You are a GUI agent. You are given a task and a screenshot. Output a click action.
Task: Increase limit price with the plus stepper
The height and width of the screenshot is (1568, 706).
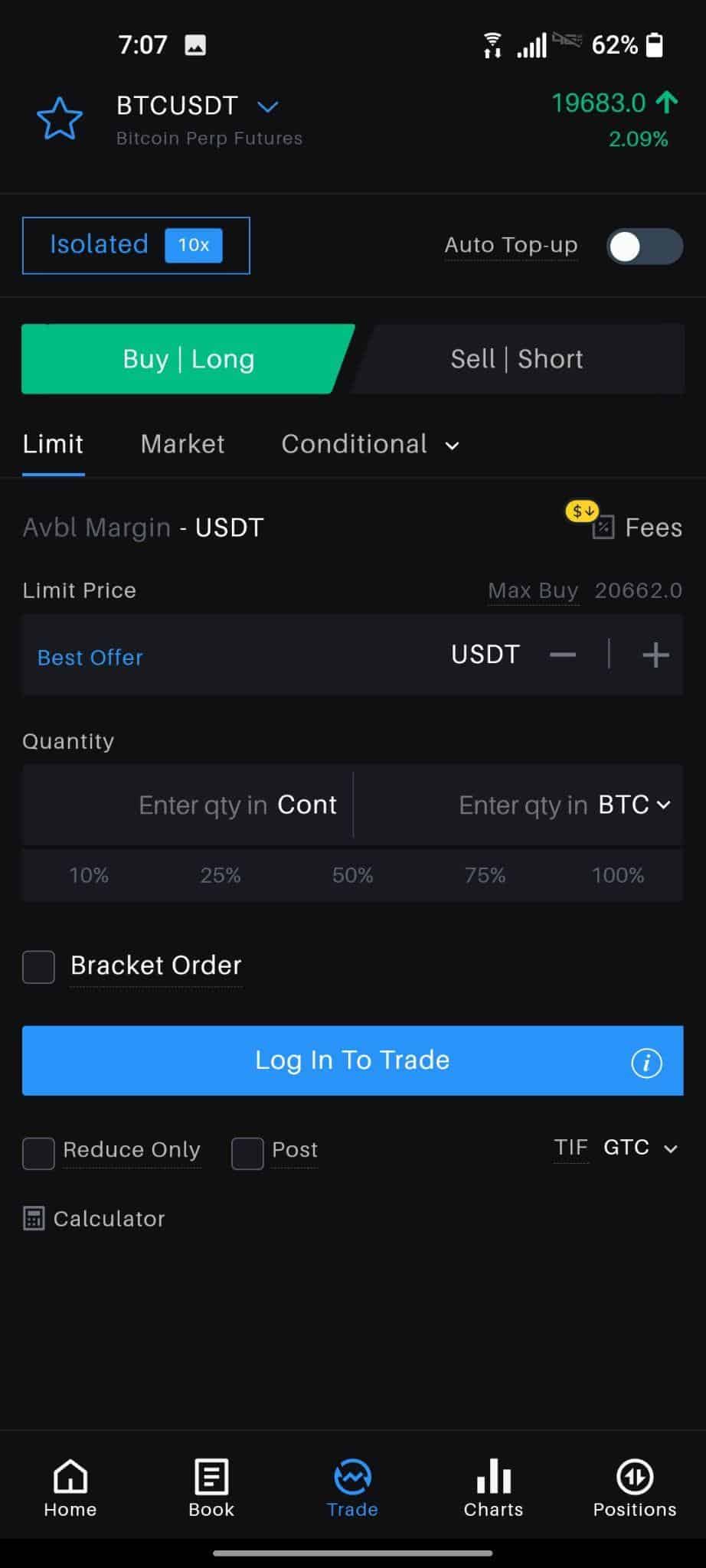click(x=655, y=655)
